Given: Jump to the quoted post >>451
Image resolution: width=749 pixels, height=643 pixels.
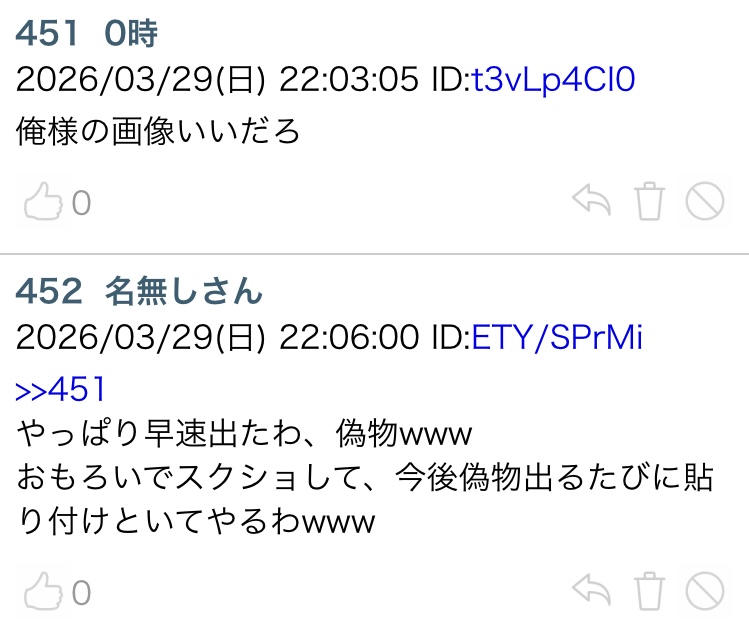Looking at the screenshot, I should click(61, 390).
